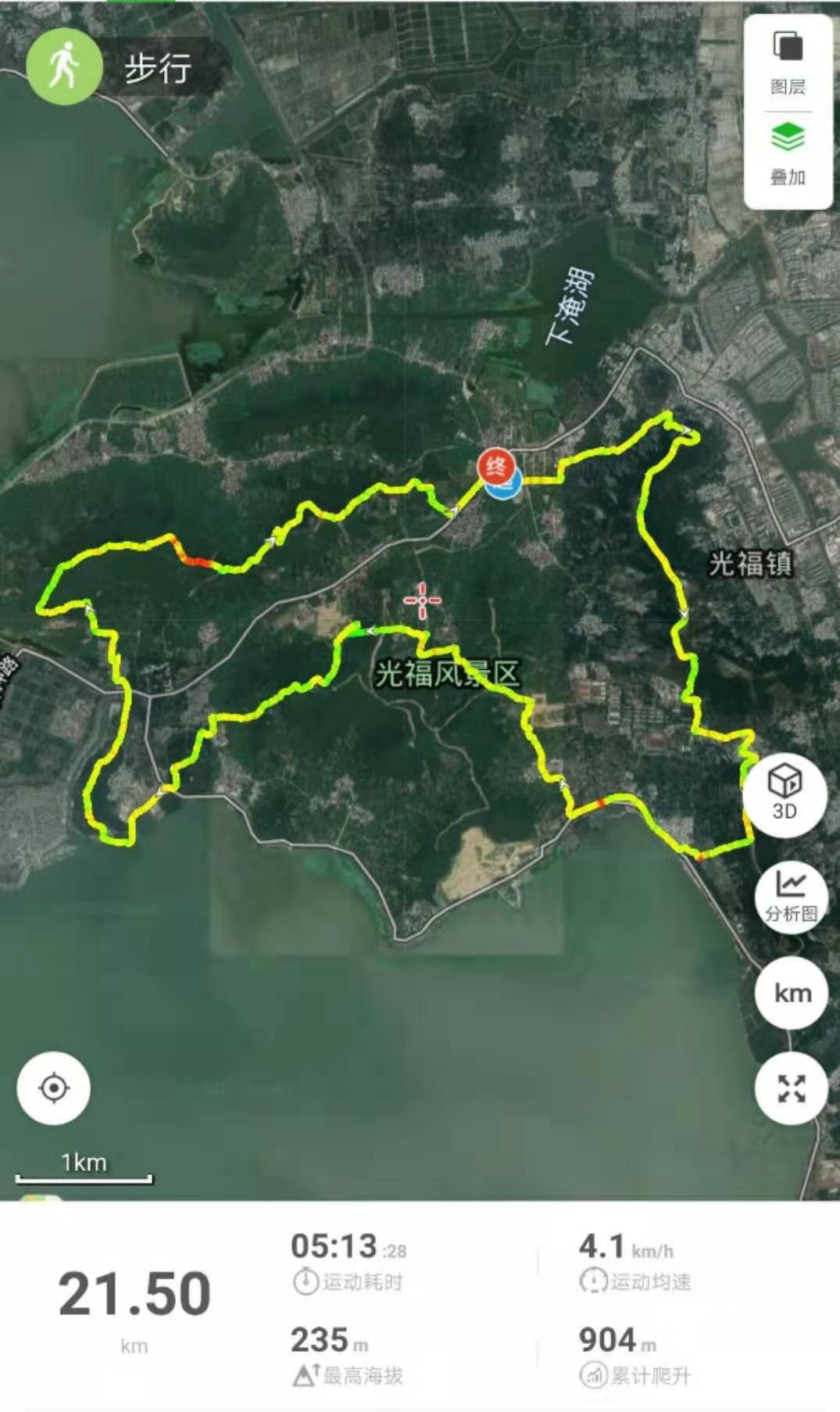This screenshot has height=1412, width=840.
Task: Center map on current location
Action: coord(54,1088)
